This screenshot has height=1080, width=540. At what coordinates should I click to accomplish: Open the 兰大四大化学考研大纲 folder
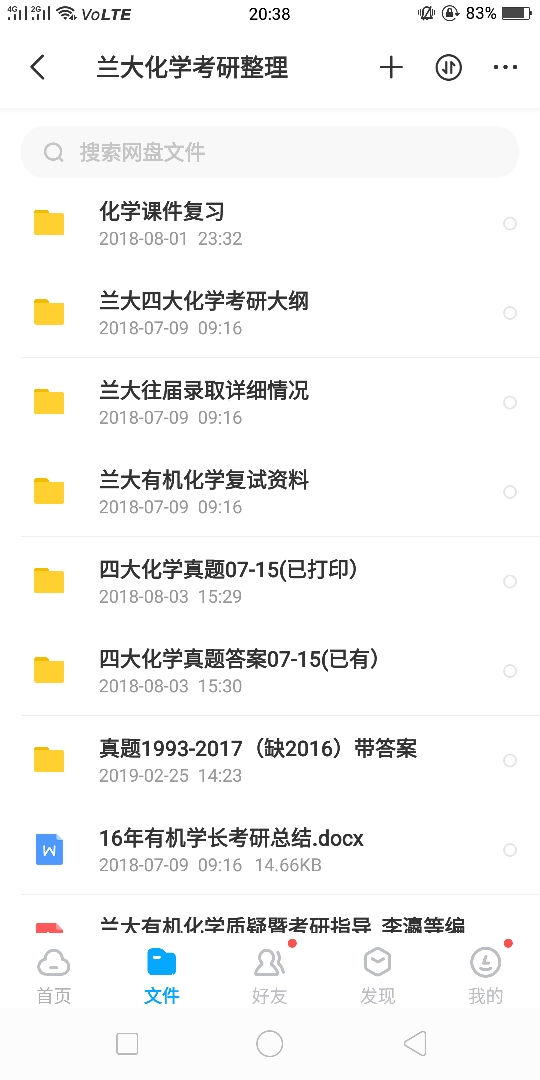tap(270, 313)
